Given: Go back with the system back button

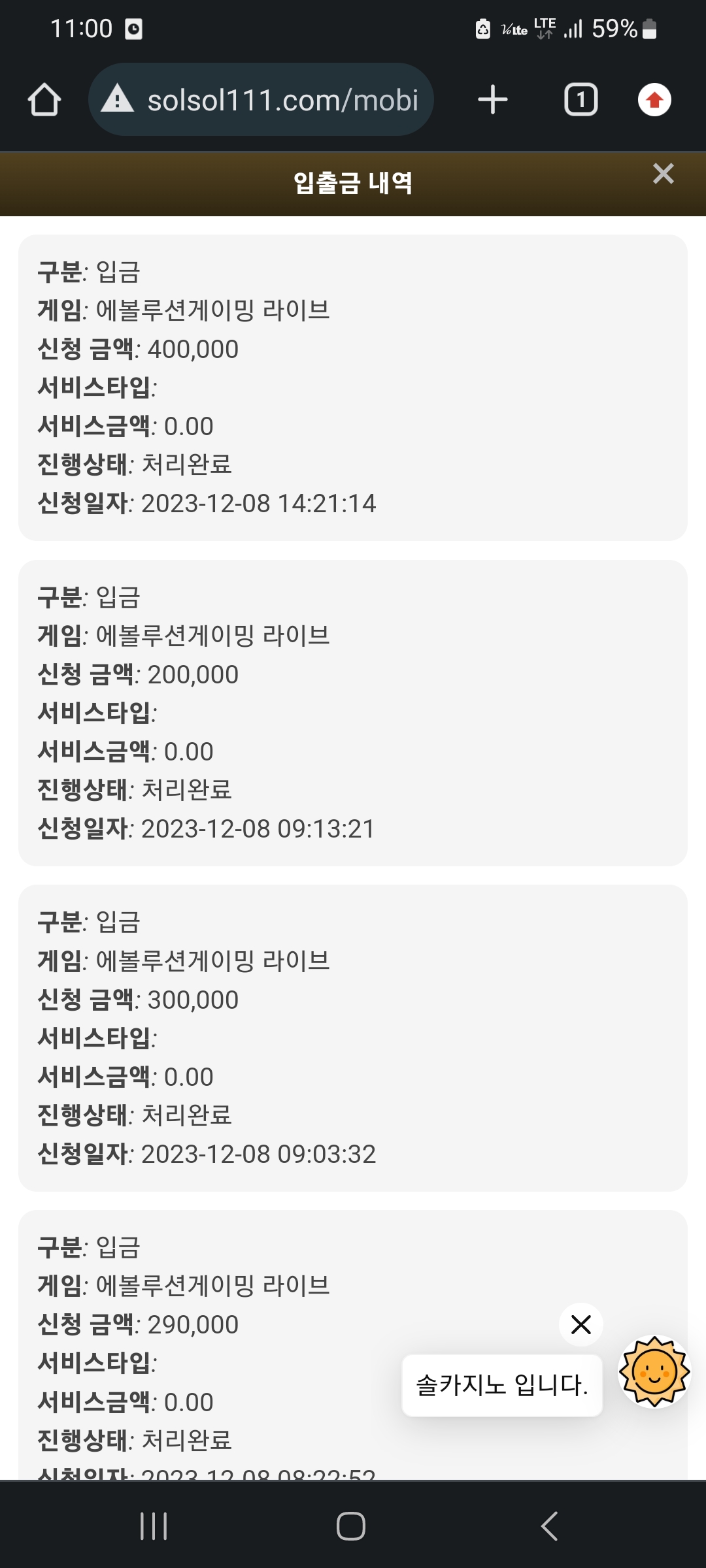Looking at the screenshot, I should [549, 1526].
